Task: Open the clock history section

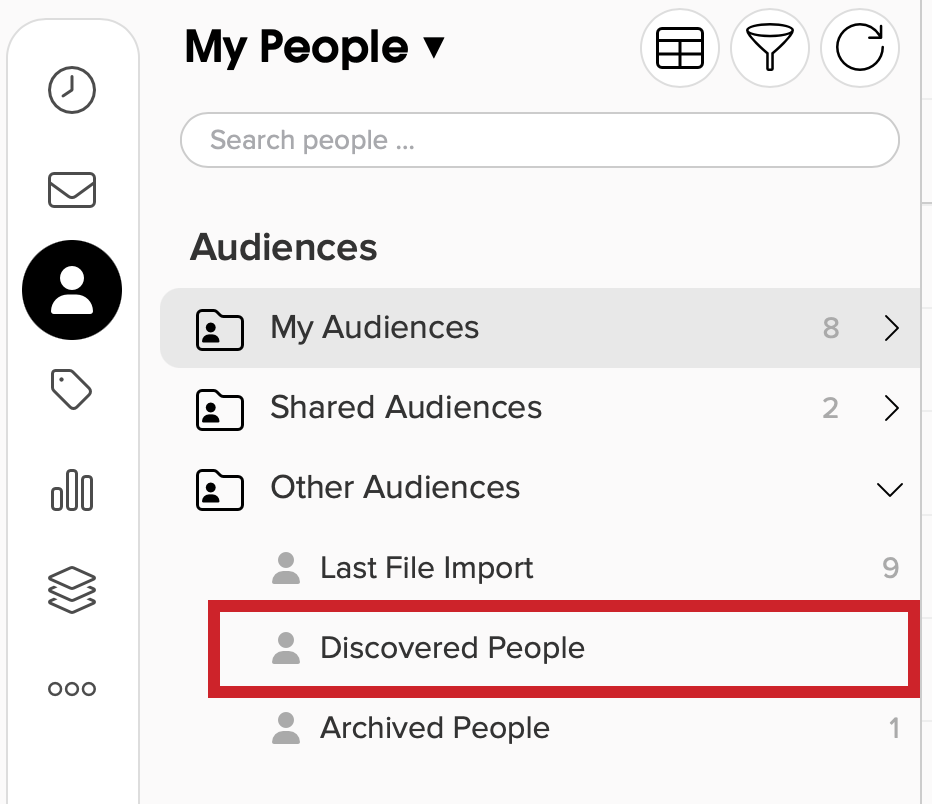Action: tap(72, 91)
